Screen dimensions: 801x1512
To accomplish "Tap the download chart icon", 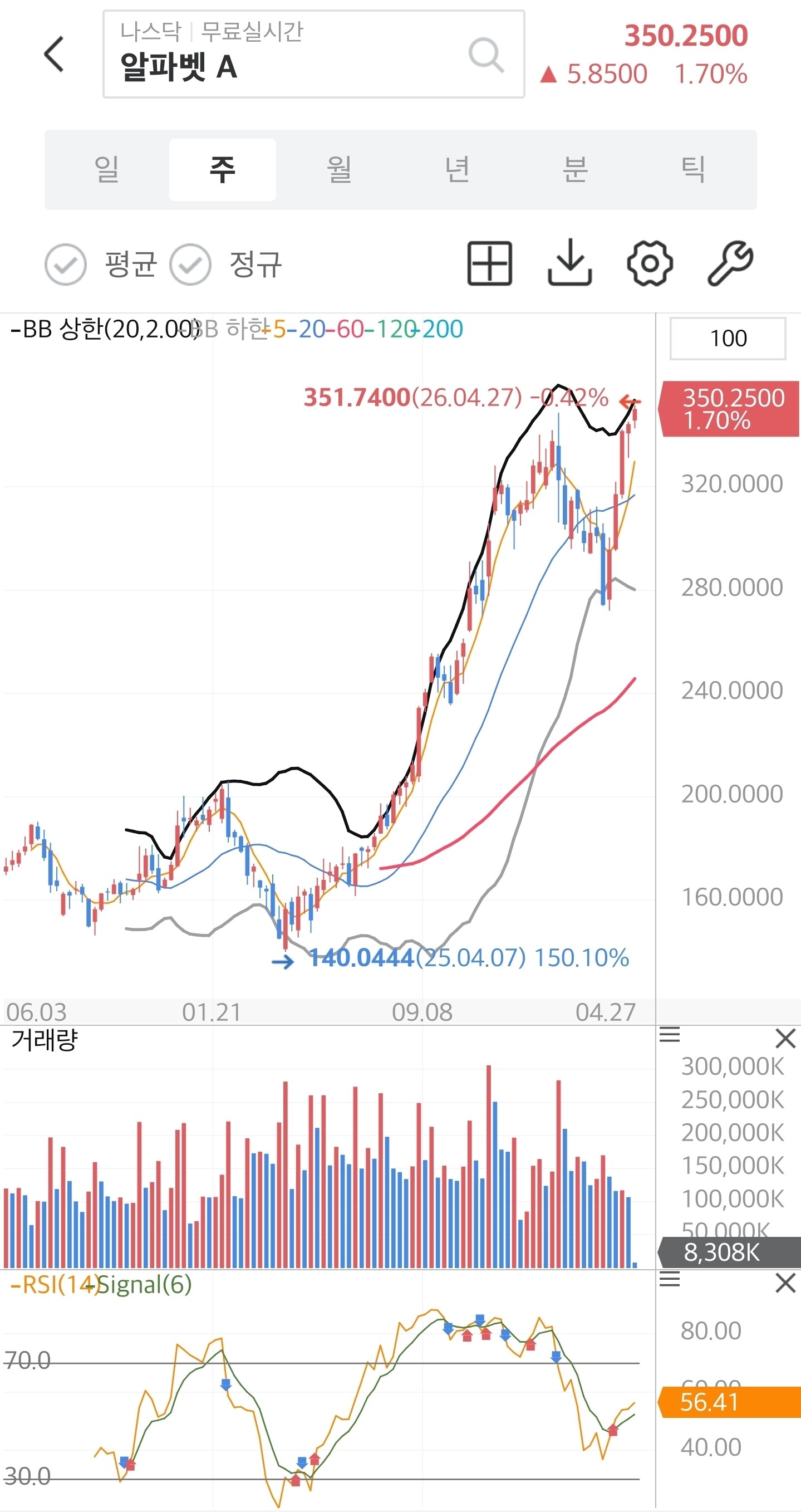I will [x=569, y=263].
